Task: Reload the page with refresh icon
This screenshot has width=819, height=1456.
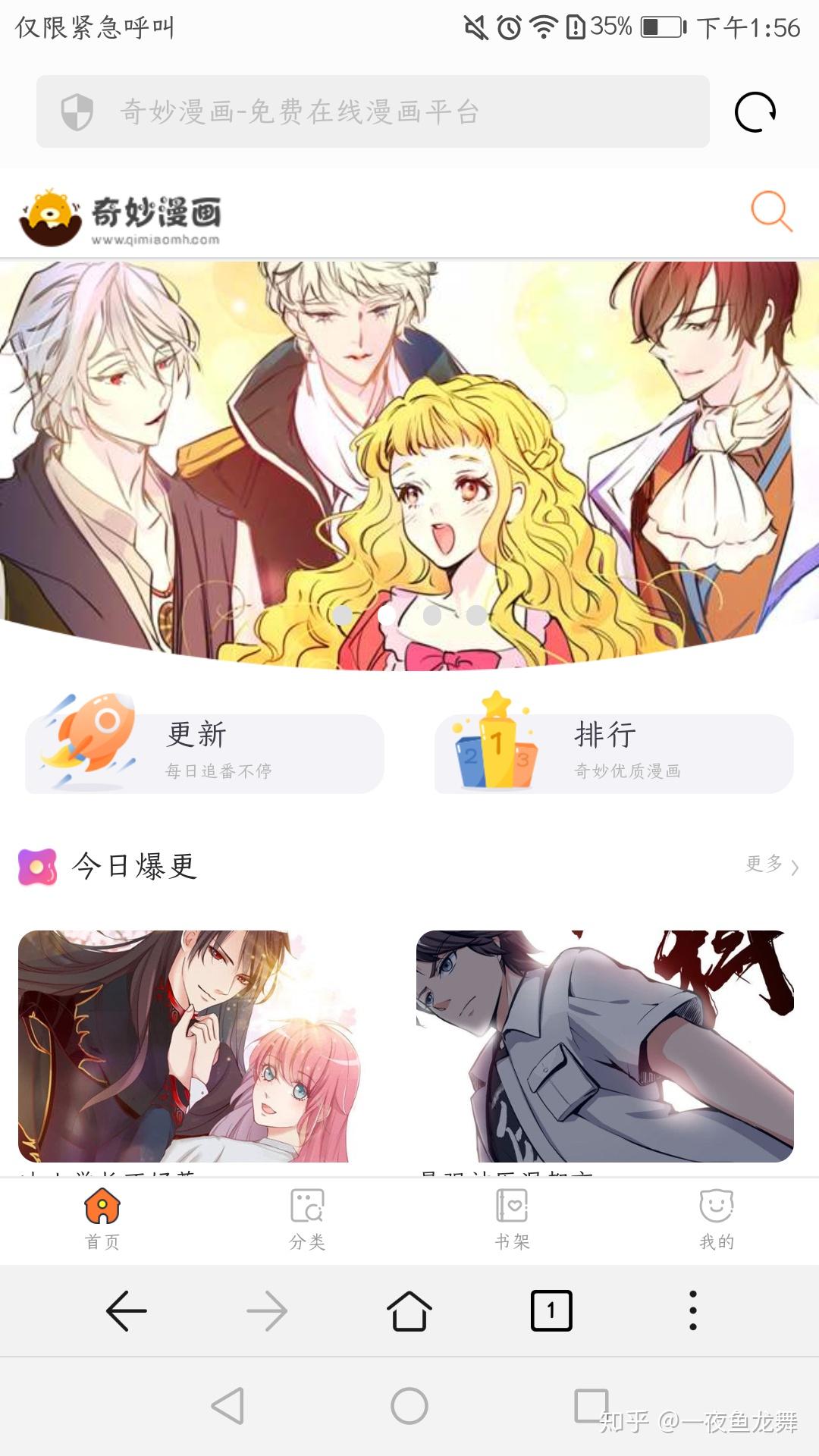Action: pyautogui.click(x=755, y=112)
